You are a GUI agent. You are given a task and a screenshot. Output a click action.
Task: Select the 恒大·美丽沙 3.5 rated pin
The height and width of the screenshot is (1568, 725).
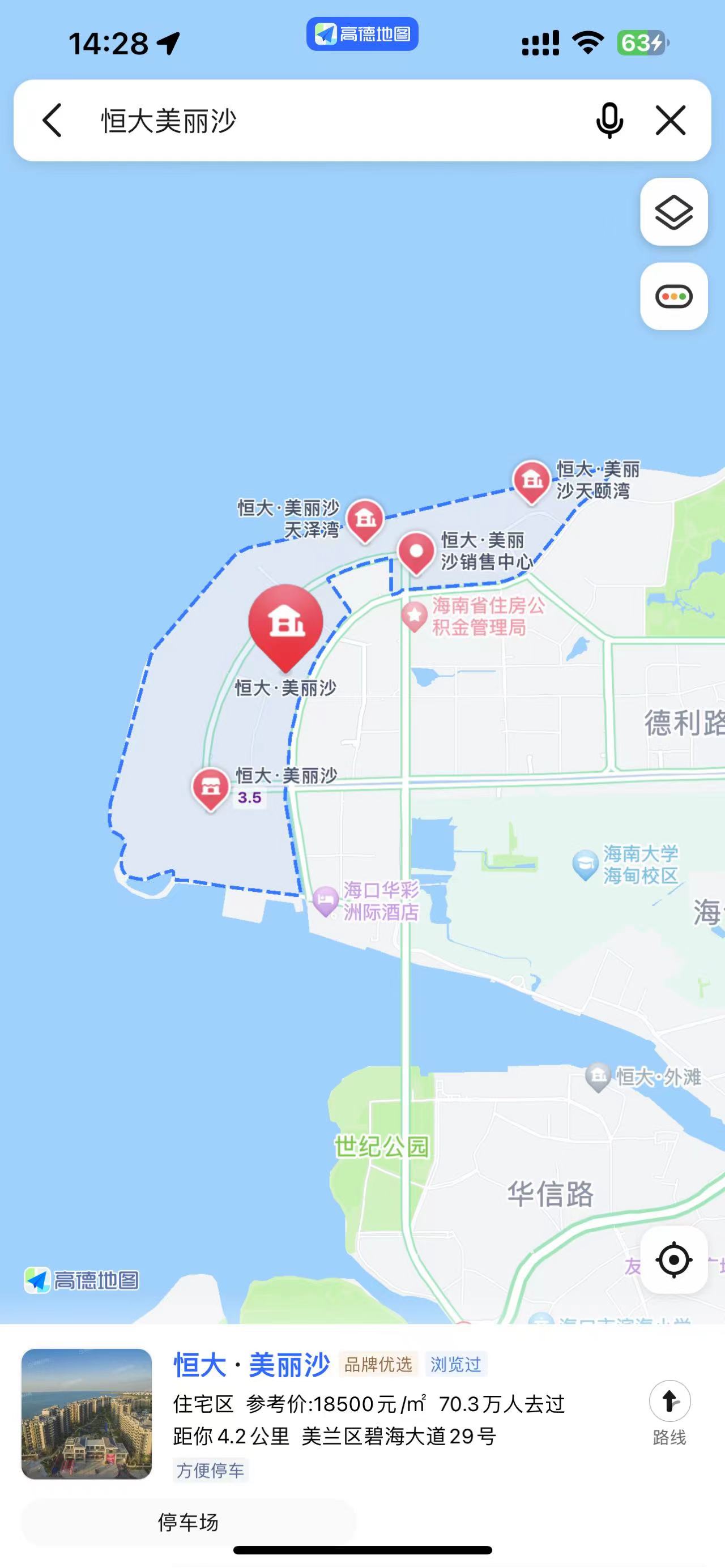pyautogui.click(x=211, y=787)
